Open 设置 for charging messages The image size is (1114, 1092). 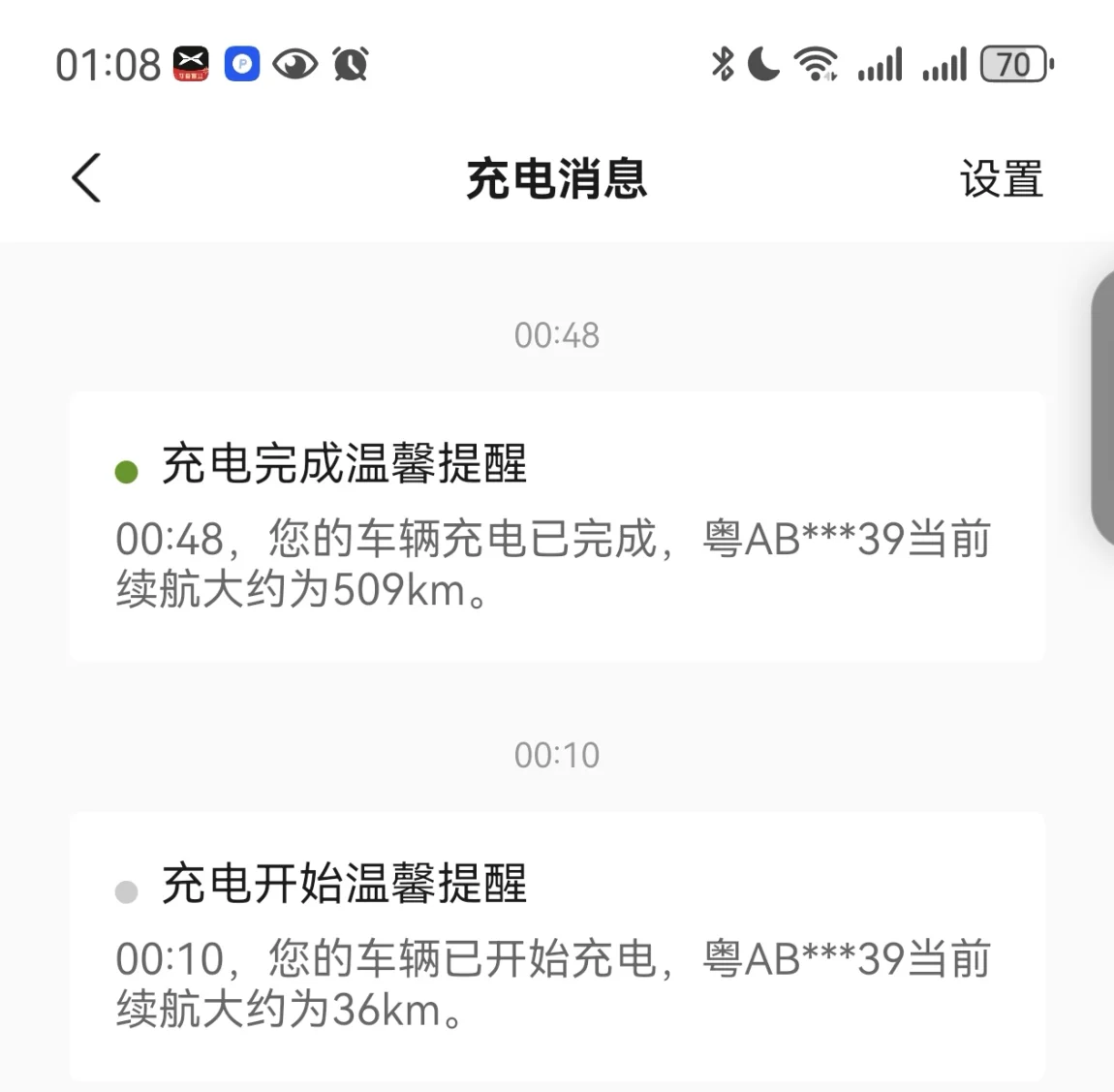[x=1001, y=180]
